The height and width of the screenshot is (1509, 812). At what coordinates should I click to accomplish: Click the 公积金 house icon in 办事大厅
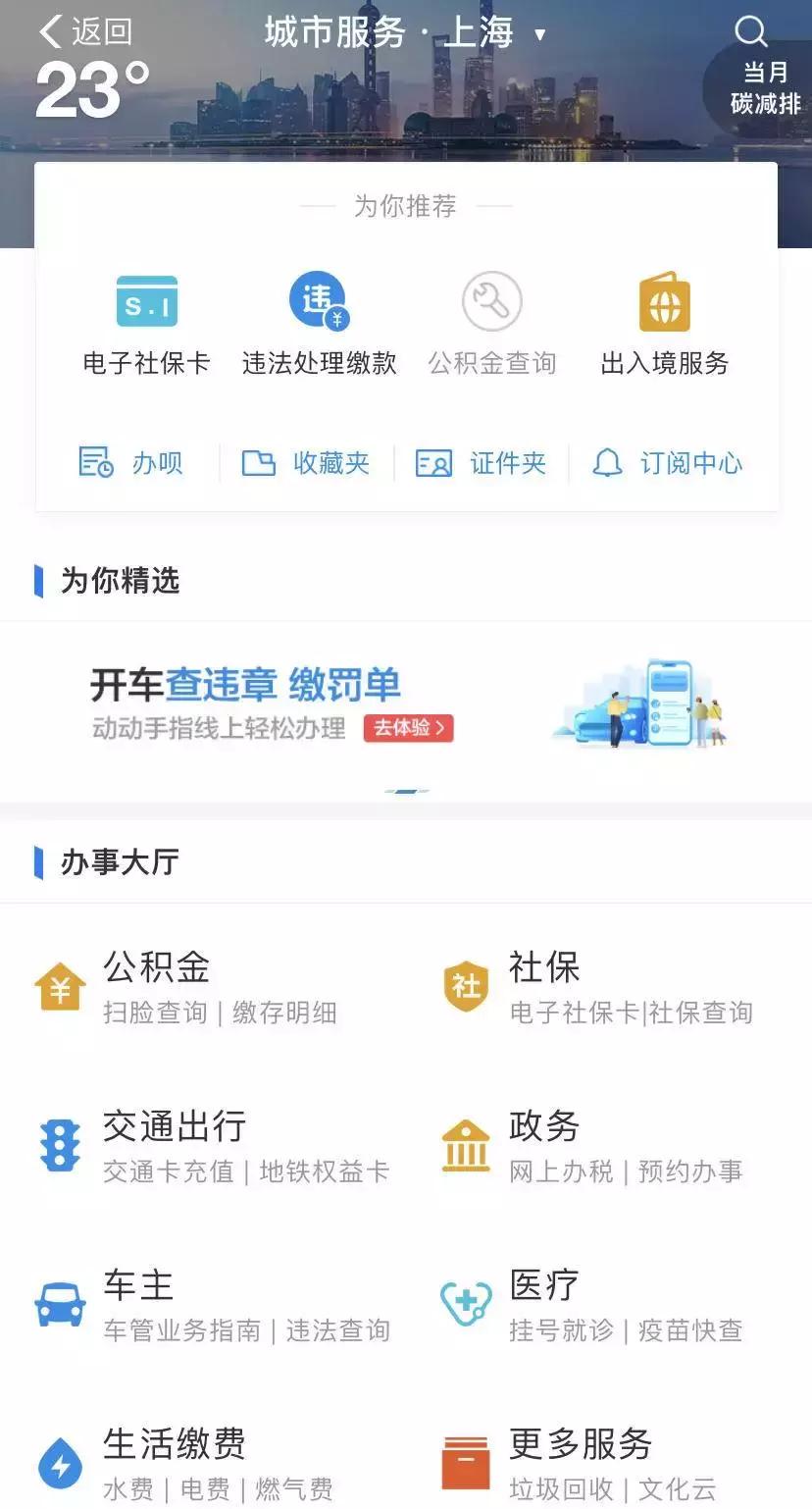[x=59, y=988]
